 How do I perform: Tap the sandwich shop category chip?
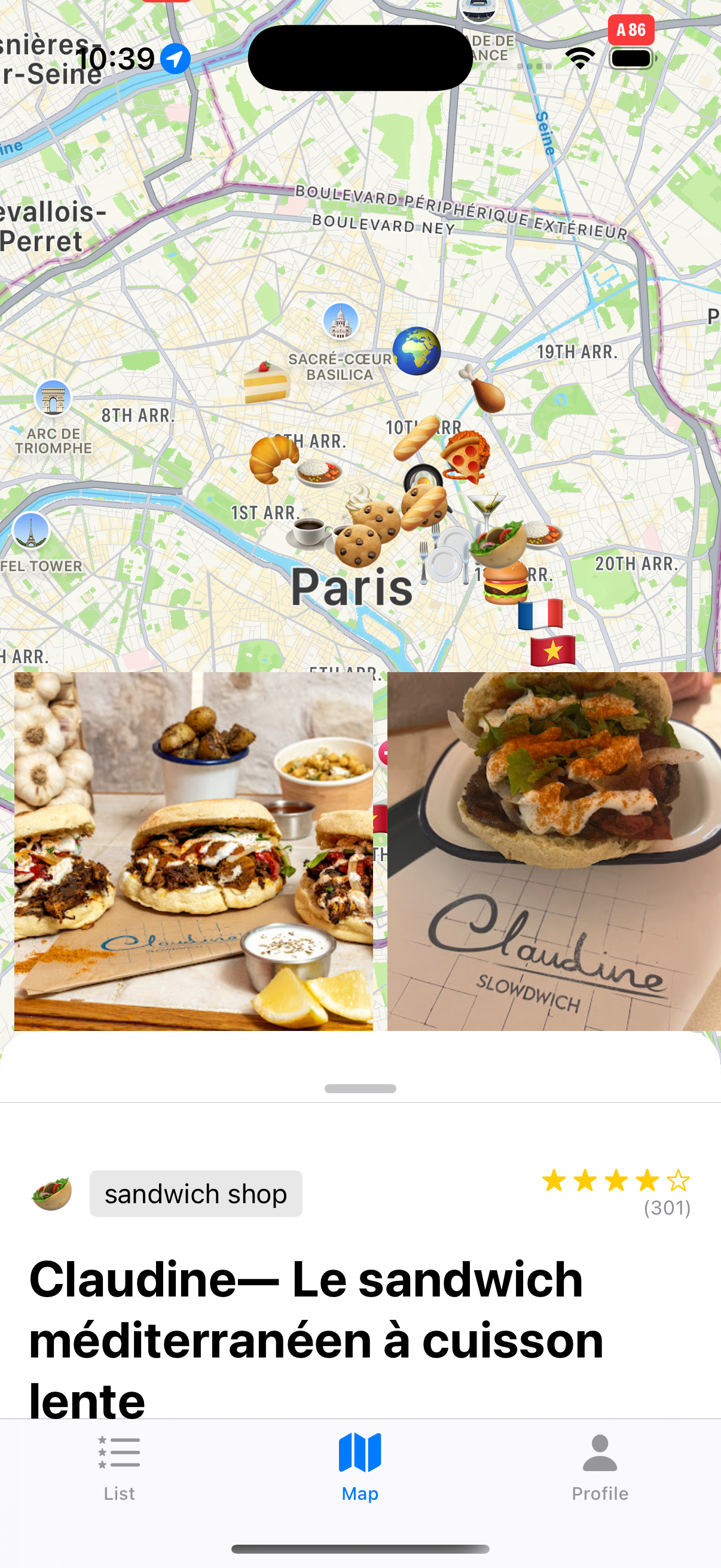tap(195, 1194)
